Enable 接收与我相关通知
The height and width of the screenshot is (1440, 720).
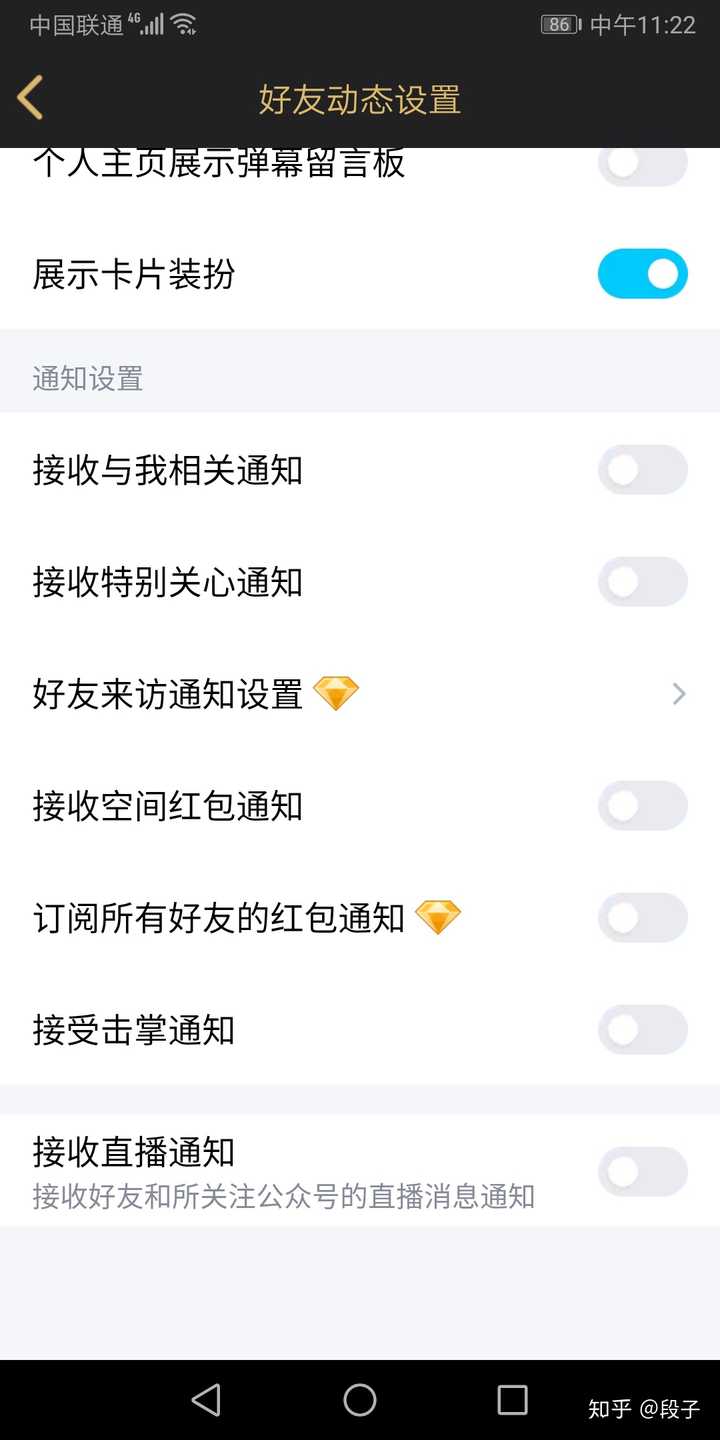642,470
